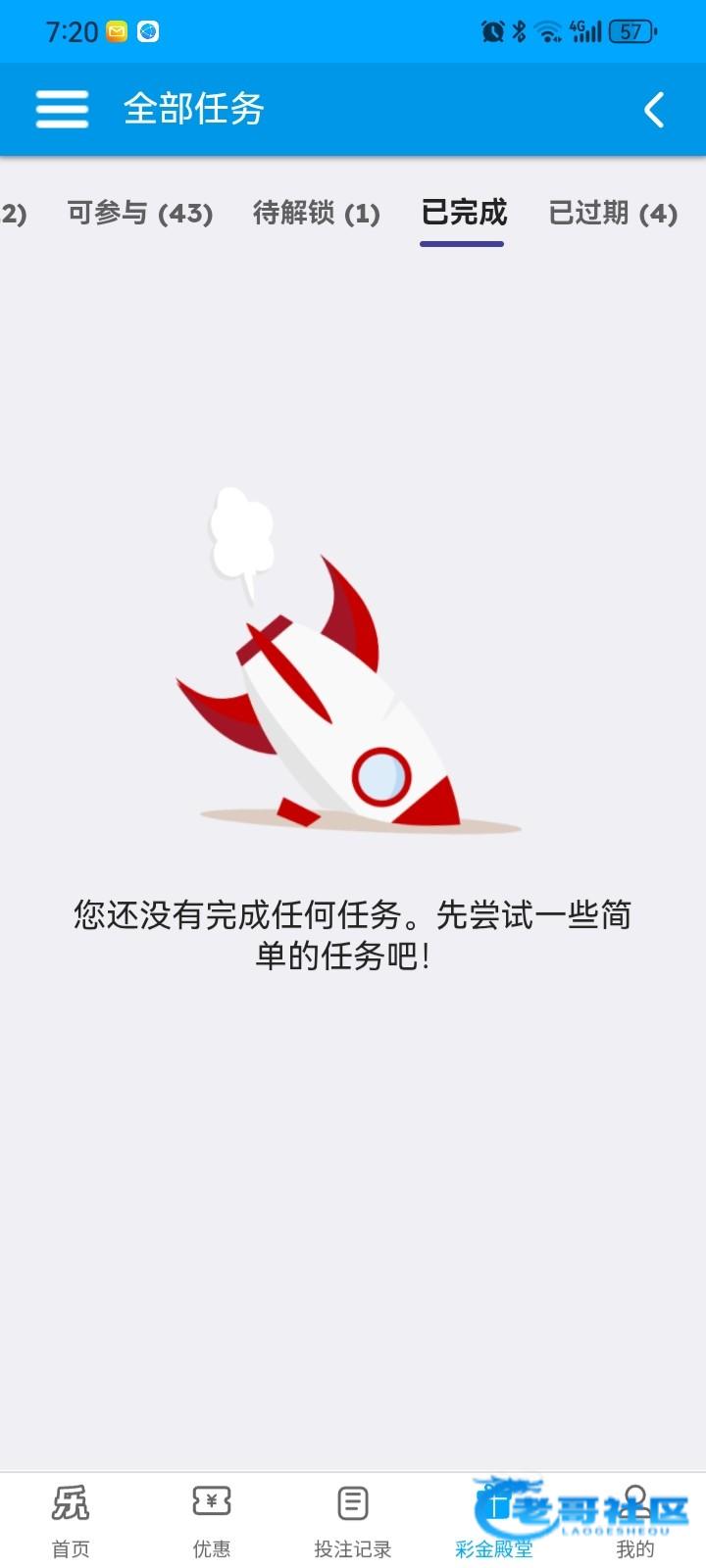The height and width of the screenshot is (1568, 706).
Task: Open the 彩金殿堂 tab
Action: point(494,1521)
